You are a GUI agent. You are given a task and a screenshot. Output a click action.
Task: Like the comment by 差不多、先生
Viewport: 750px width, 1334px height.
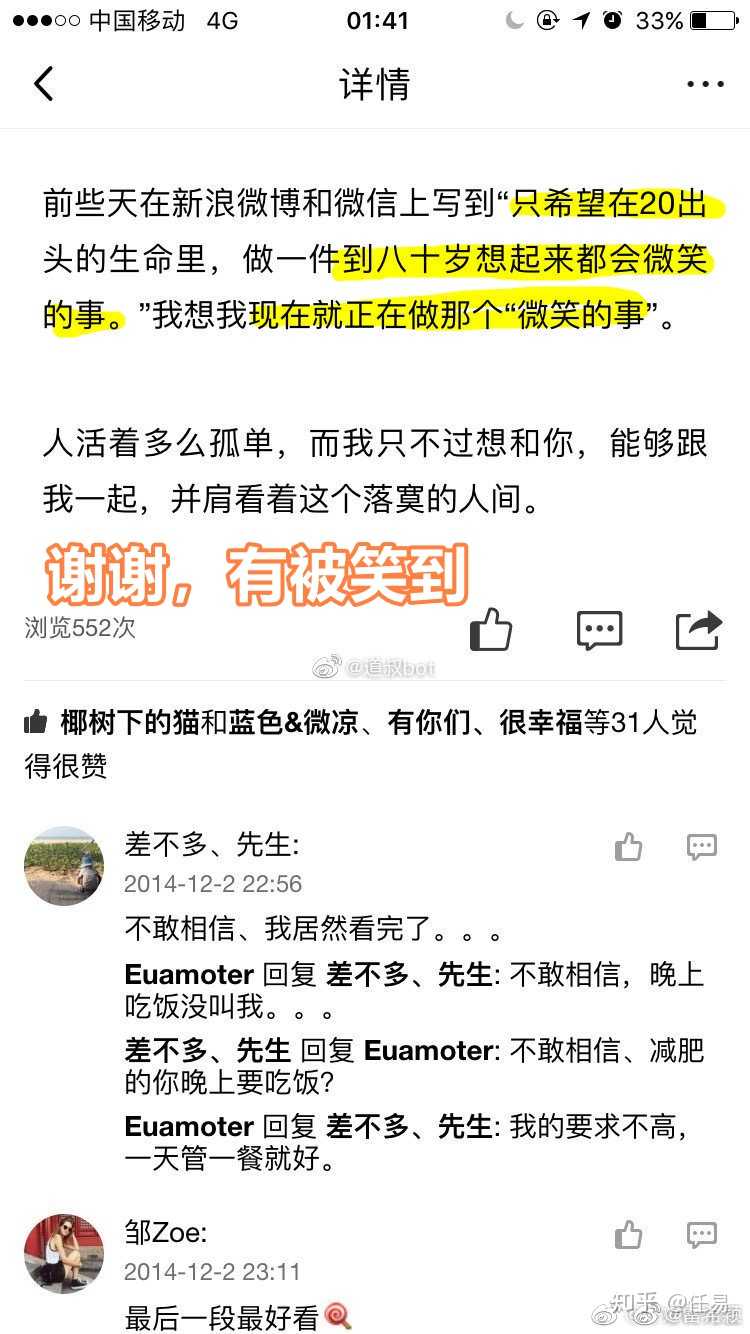[628, 848]
